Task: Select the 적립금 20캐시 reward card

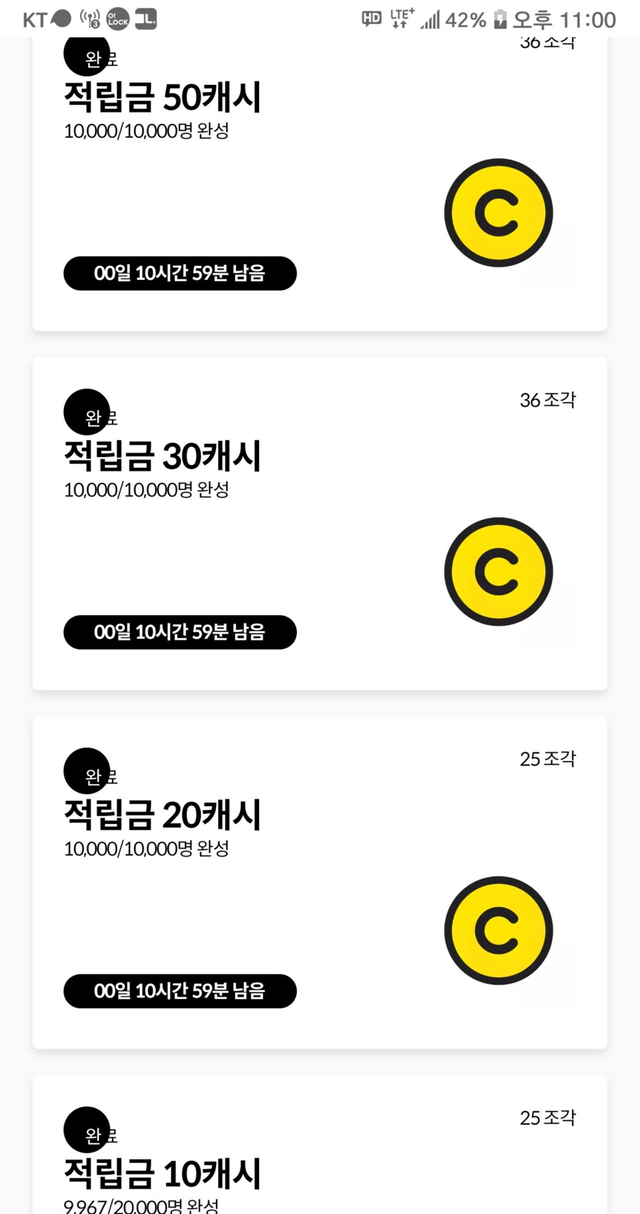Action: pyautogui.click(x=320, y=882)
